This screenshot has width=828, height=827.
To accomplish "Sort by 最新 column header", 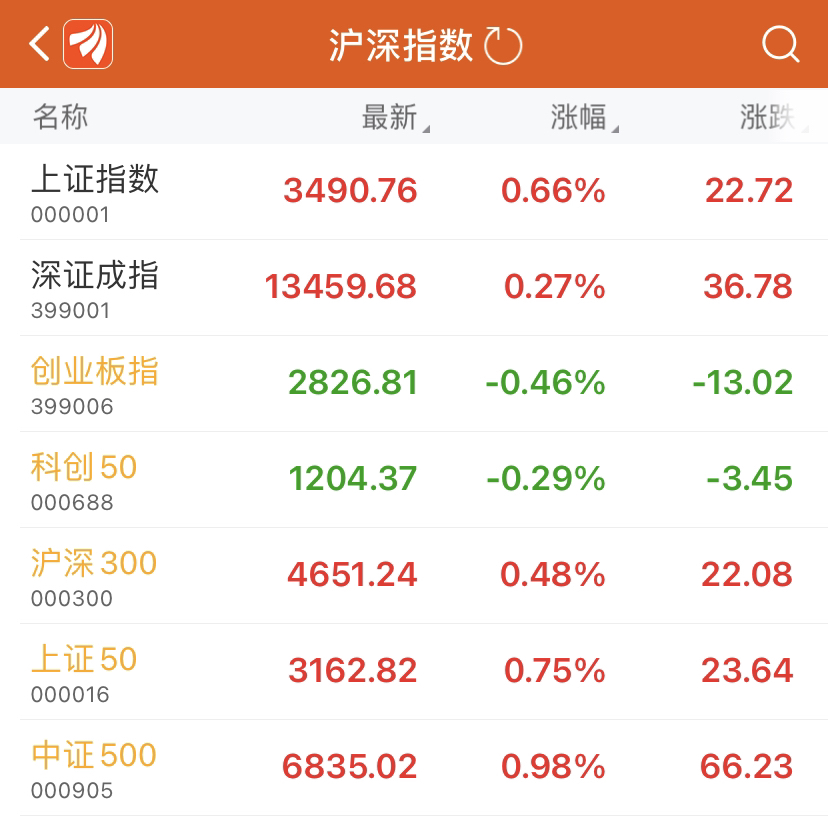I will [396, 117].
